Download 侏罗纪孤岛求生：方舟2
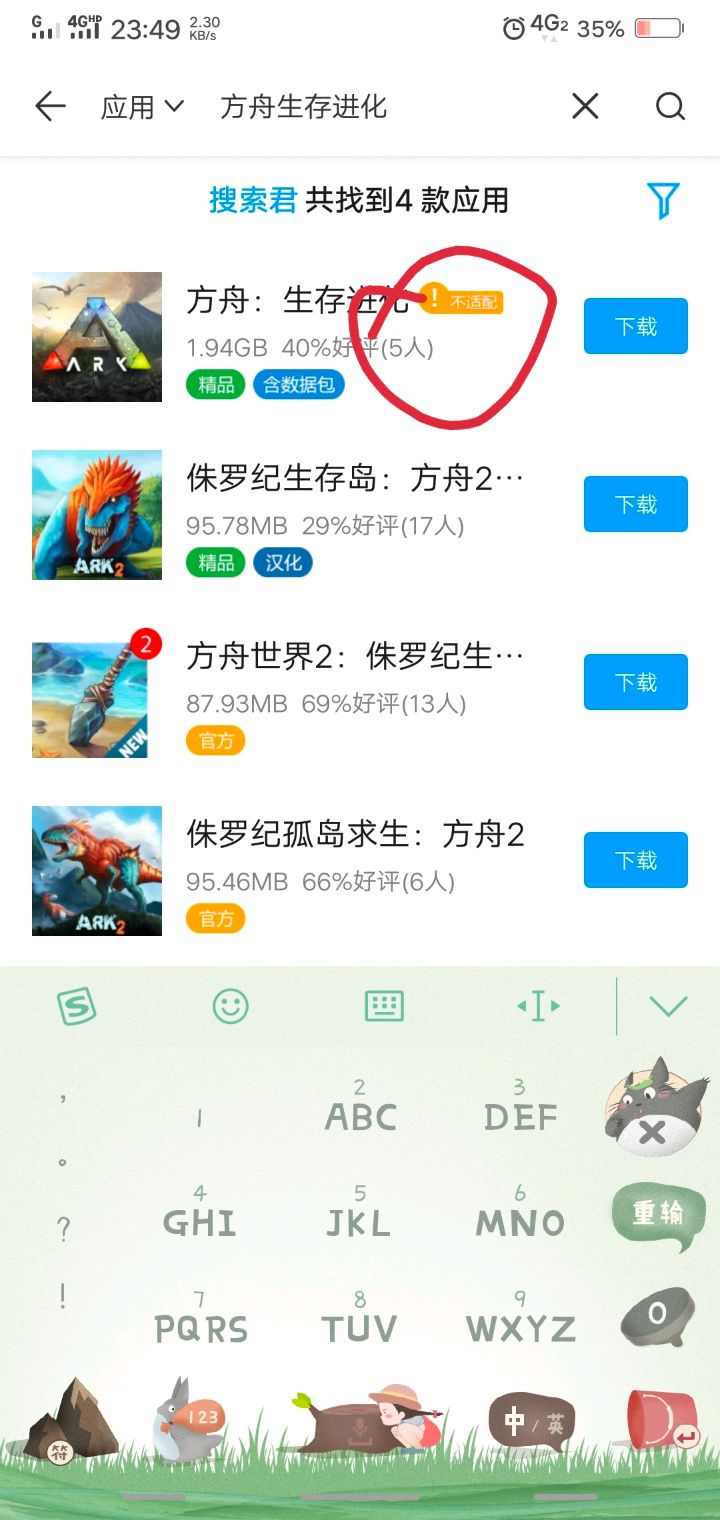 point(635,860)
